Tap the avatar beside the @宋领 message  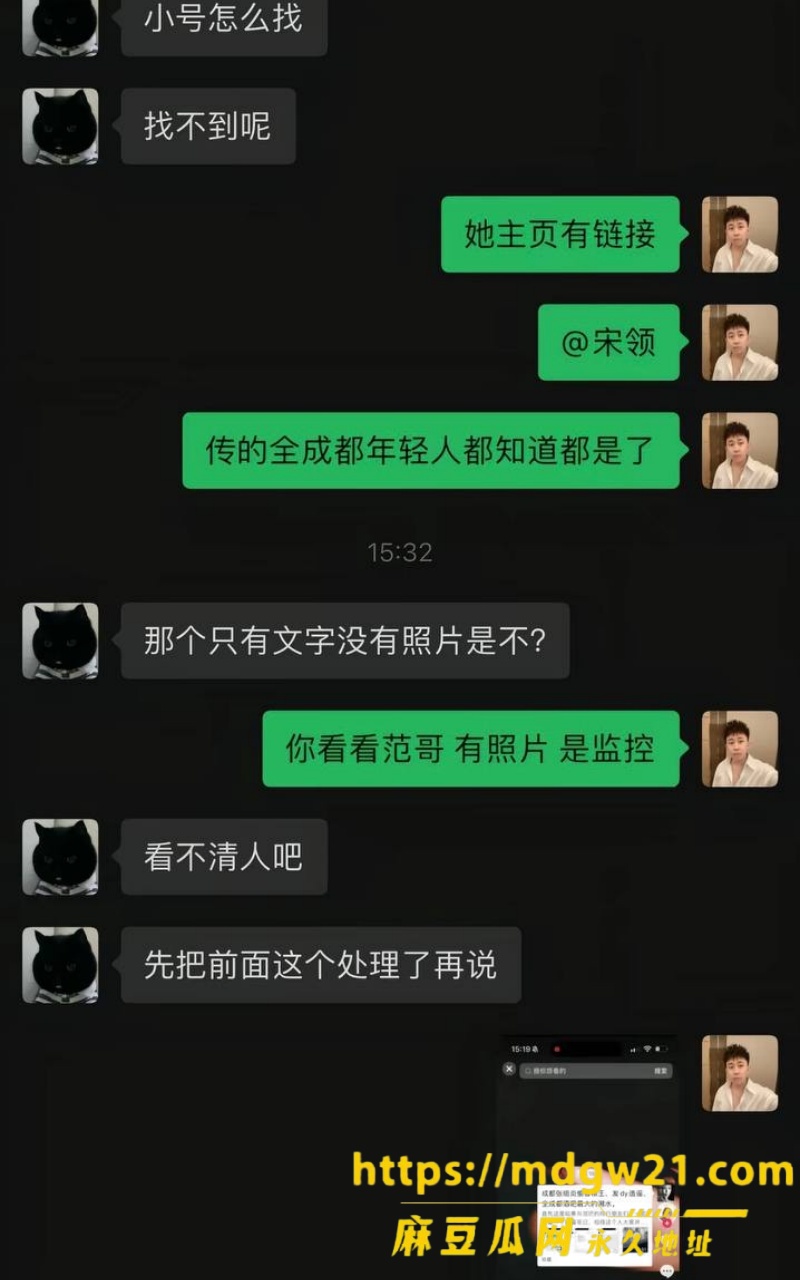click(x=740, y=342)
